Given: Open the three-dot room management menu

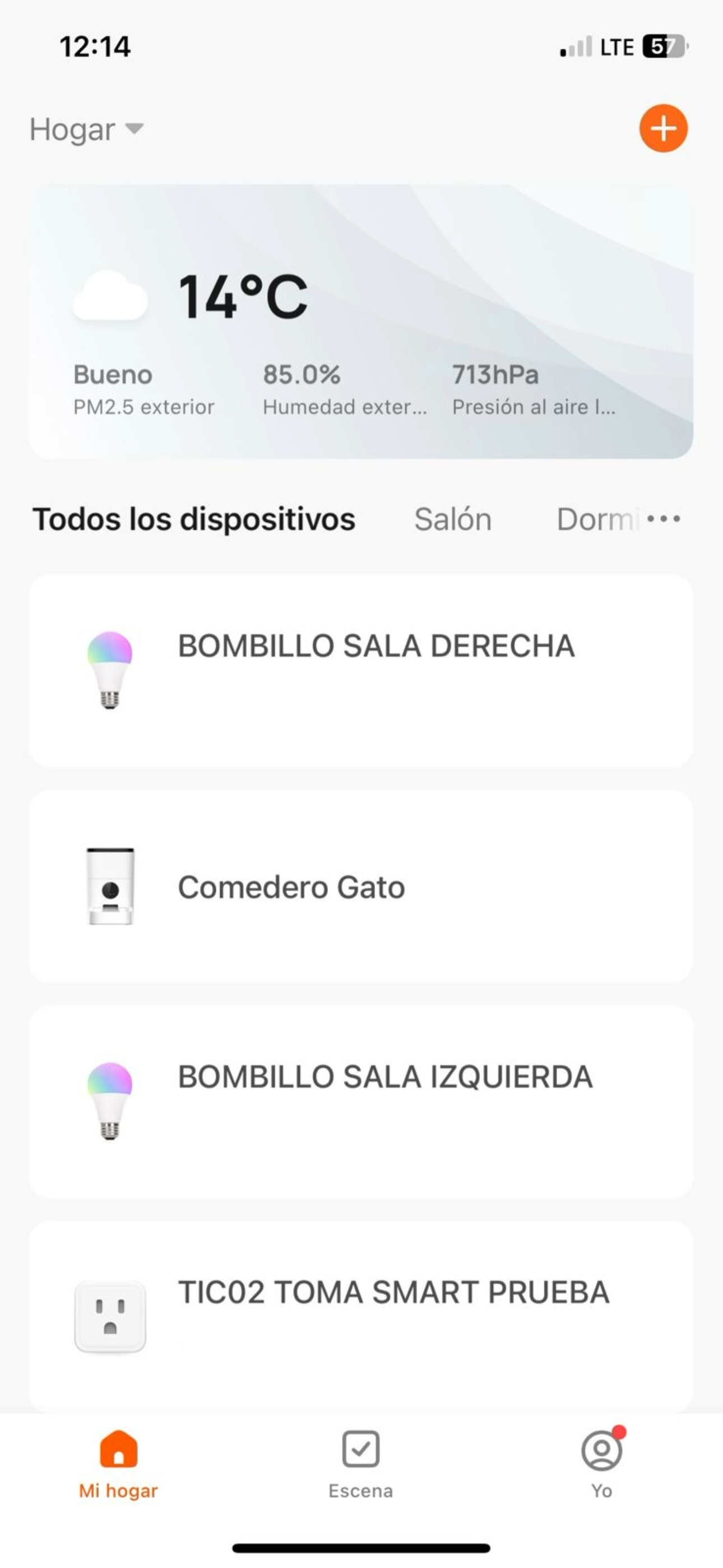Looking at the screenshot, I should [664, 519].
